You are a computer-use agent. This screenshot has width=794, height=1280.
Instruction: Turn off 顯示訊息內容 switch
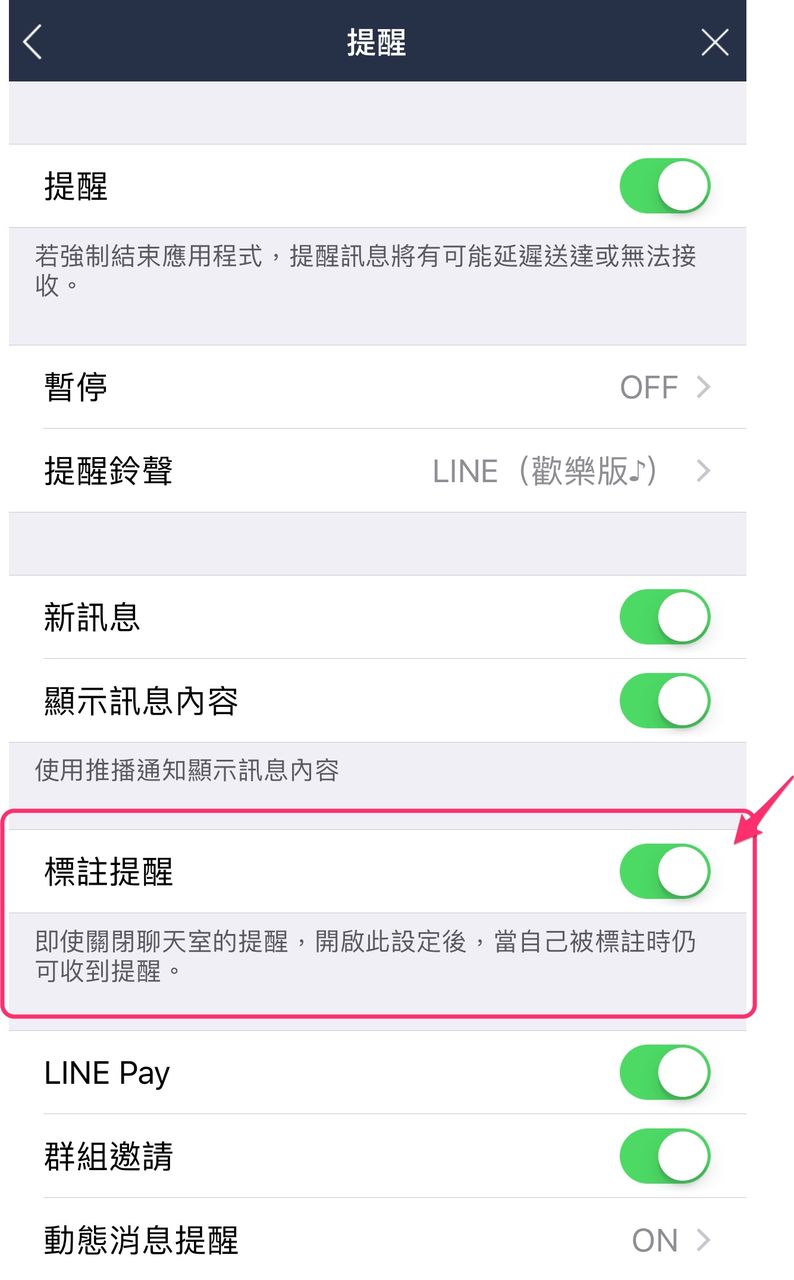coord(664,701)
